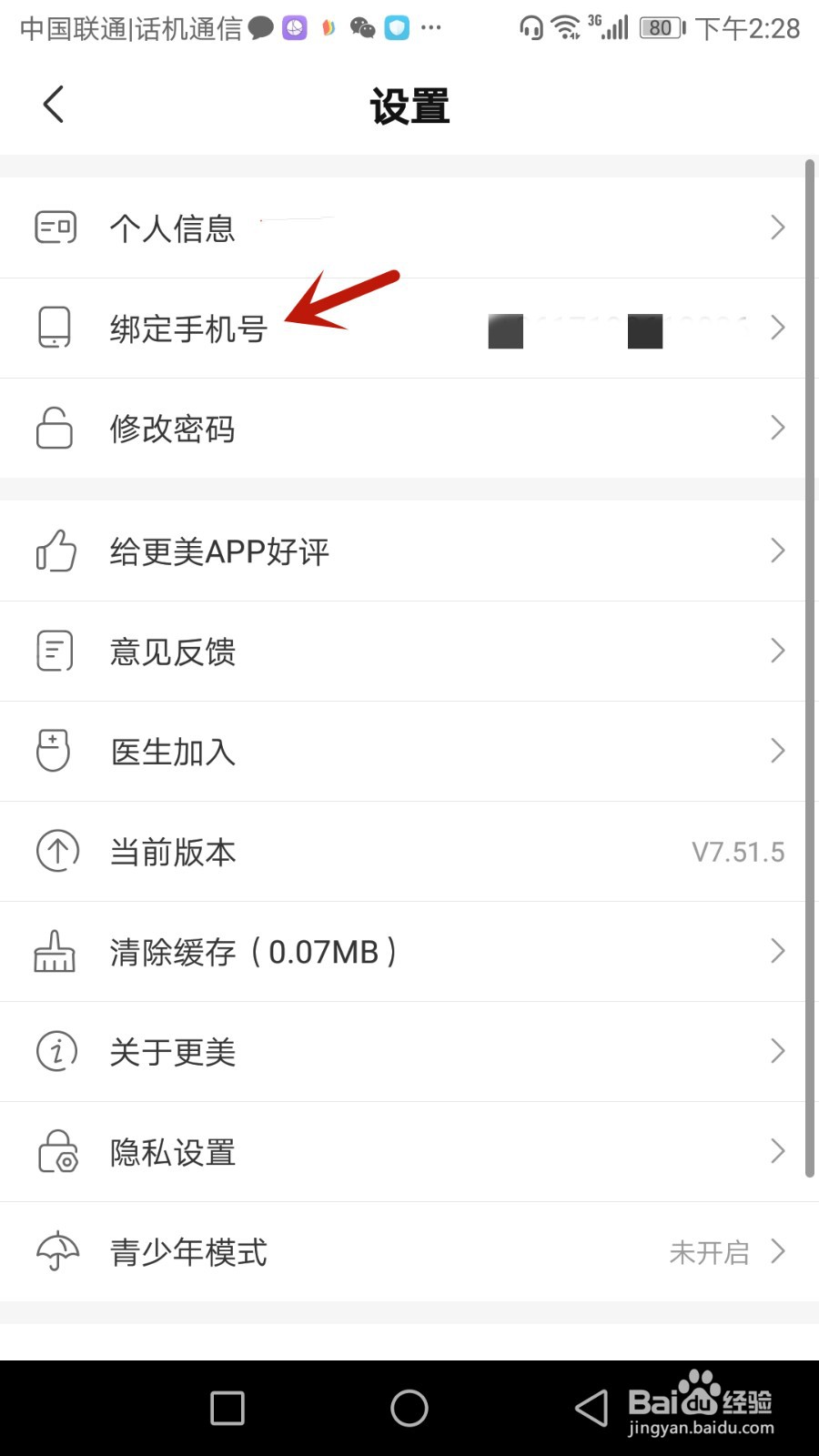
Task: Open 隐私设置 privacy settings
Action: pyautogui.click(x=173, y=1152)
